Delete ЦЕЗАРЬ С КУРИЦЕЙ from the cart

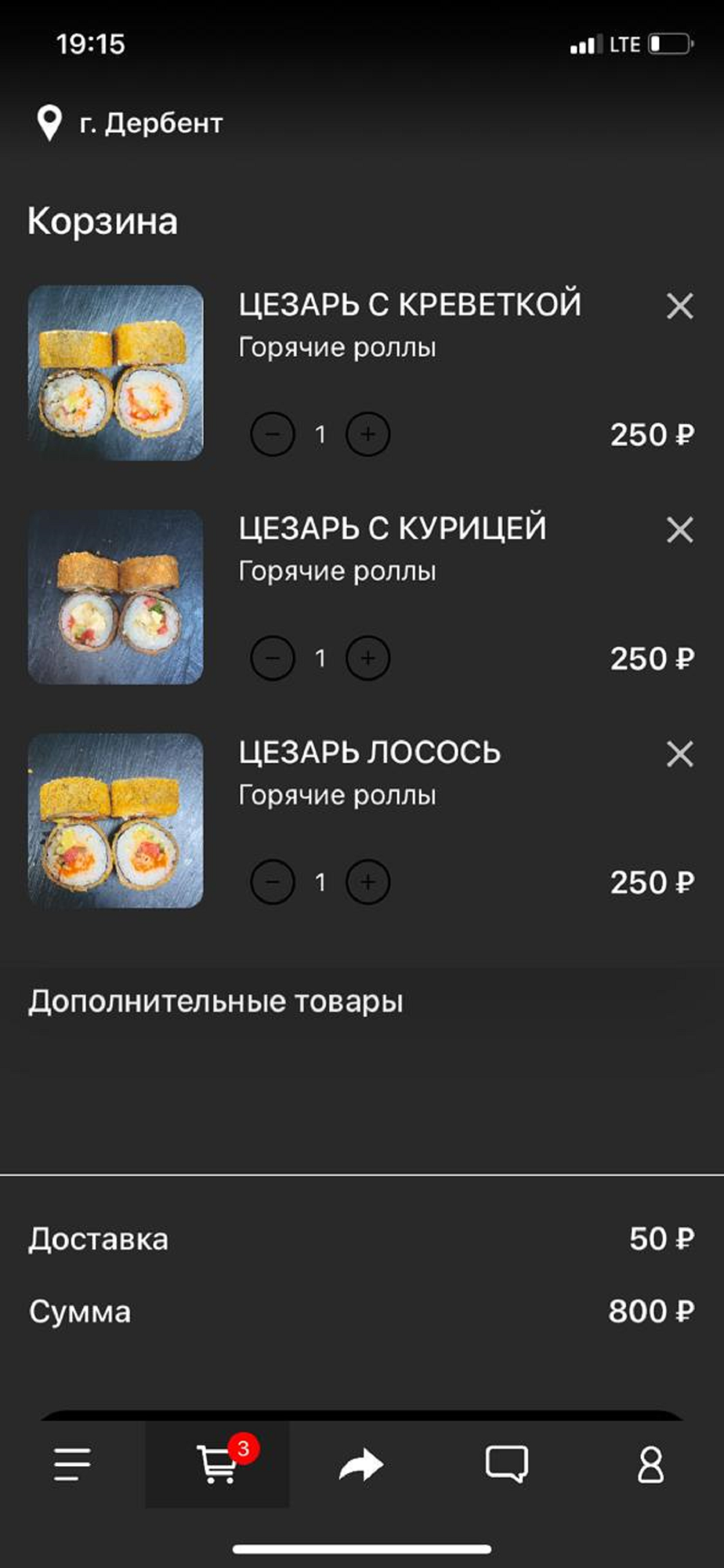click(679, 530)
